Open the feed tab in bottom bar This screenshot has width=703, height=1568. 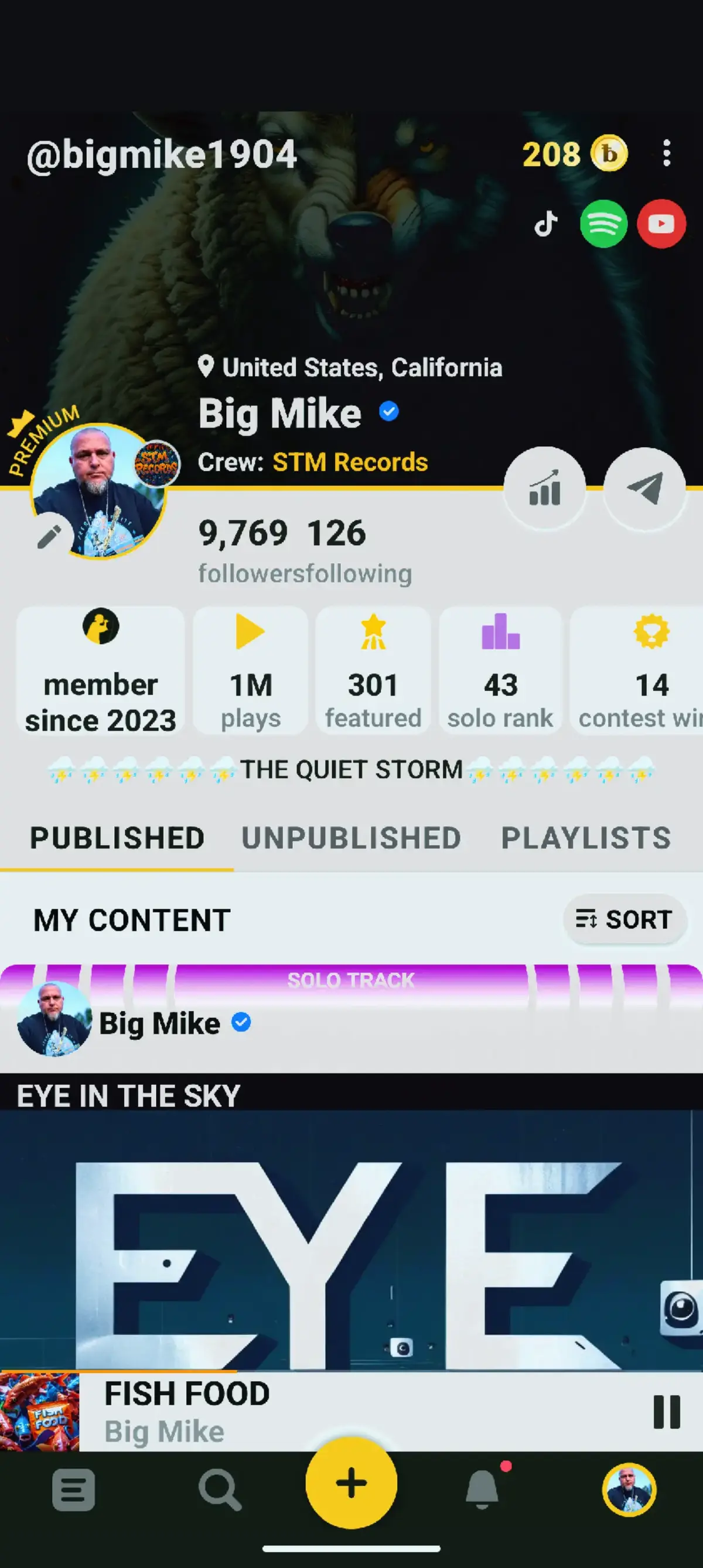[74, 1490]
